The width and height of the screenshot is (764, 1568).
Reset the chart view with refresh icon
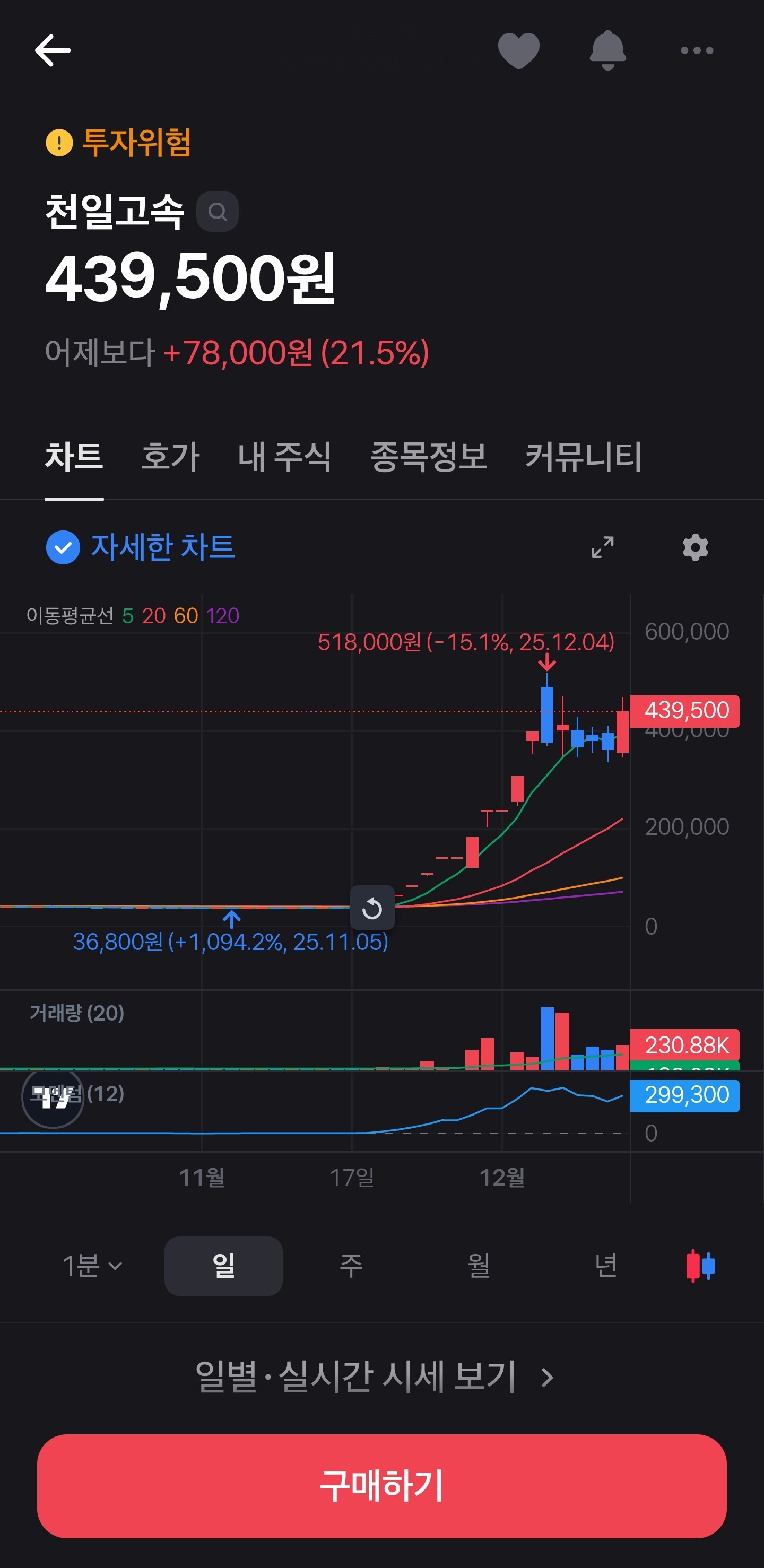point(372,908)
